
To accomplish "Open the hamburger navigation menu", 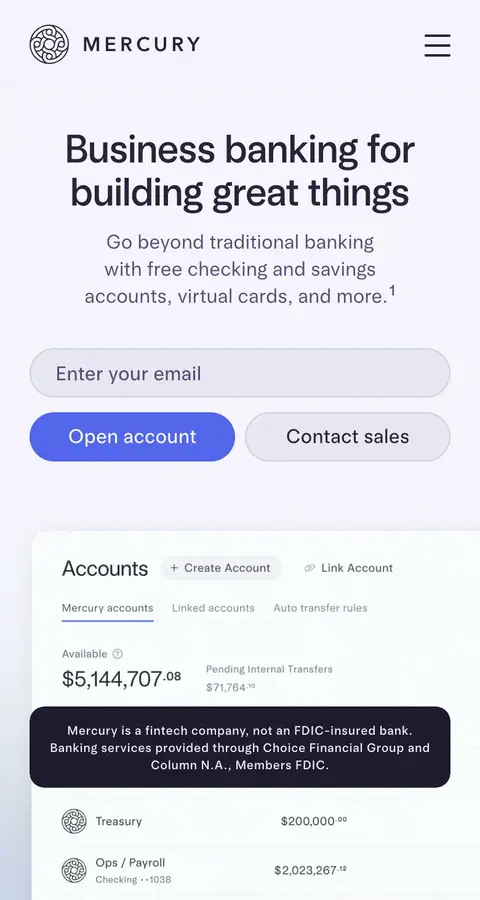I will pyautogui.click(x=438, y=45).
